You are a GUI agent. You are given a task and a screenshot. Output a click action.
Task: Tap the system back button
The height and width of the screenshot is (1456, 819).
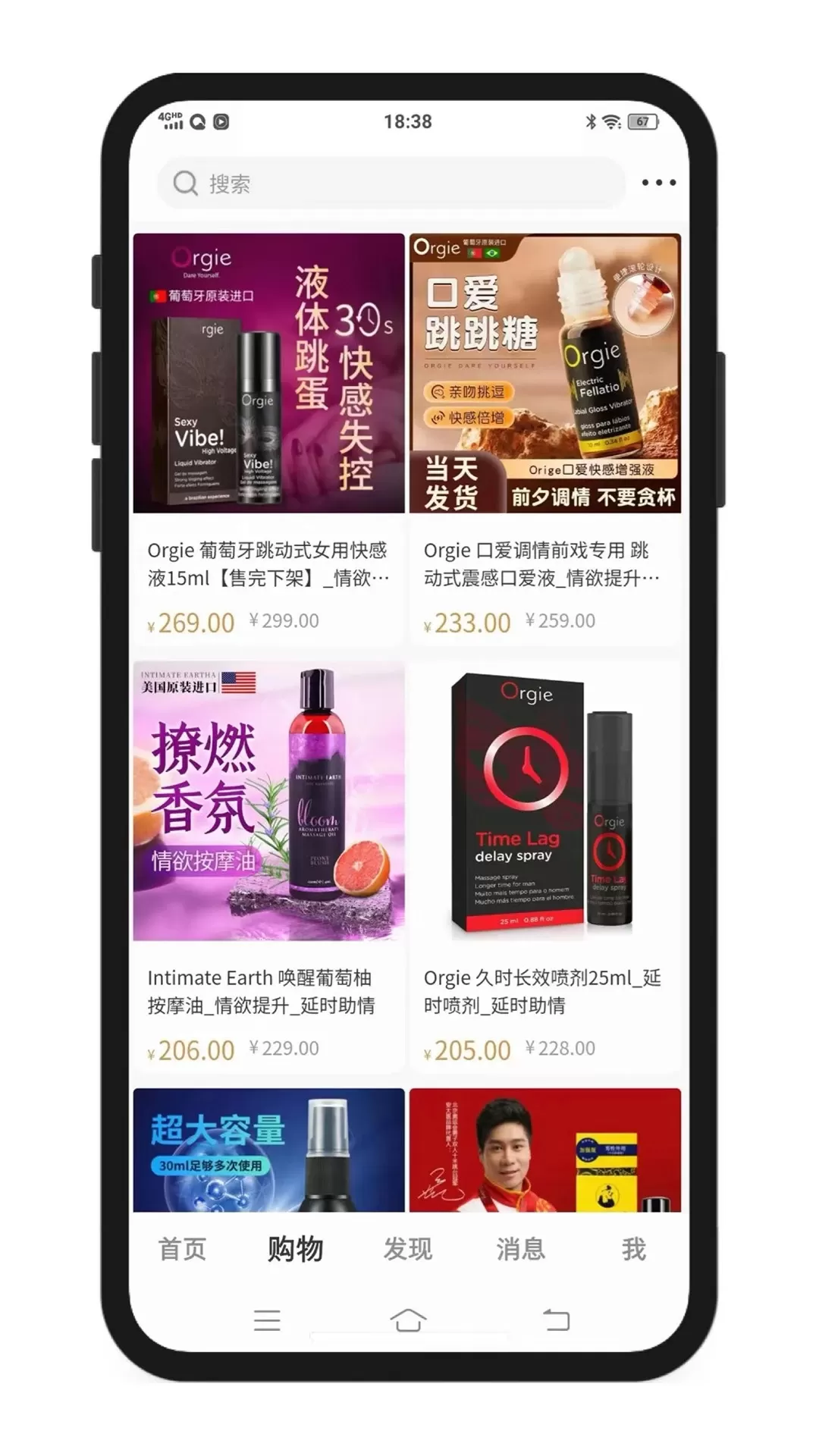556,1319
